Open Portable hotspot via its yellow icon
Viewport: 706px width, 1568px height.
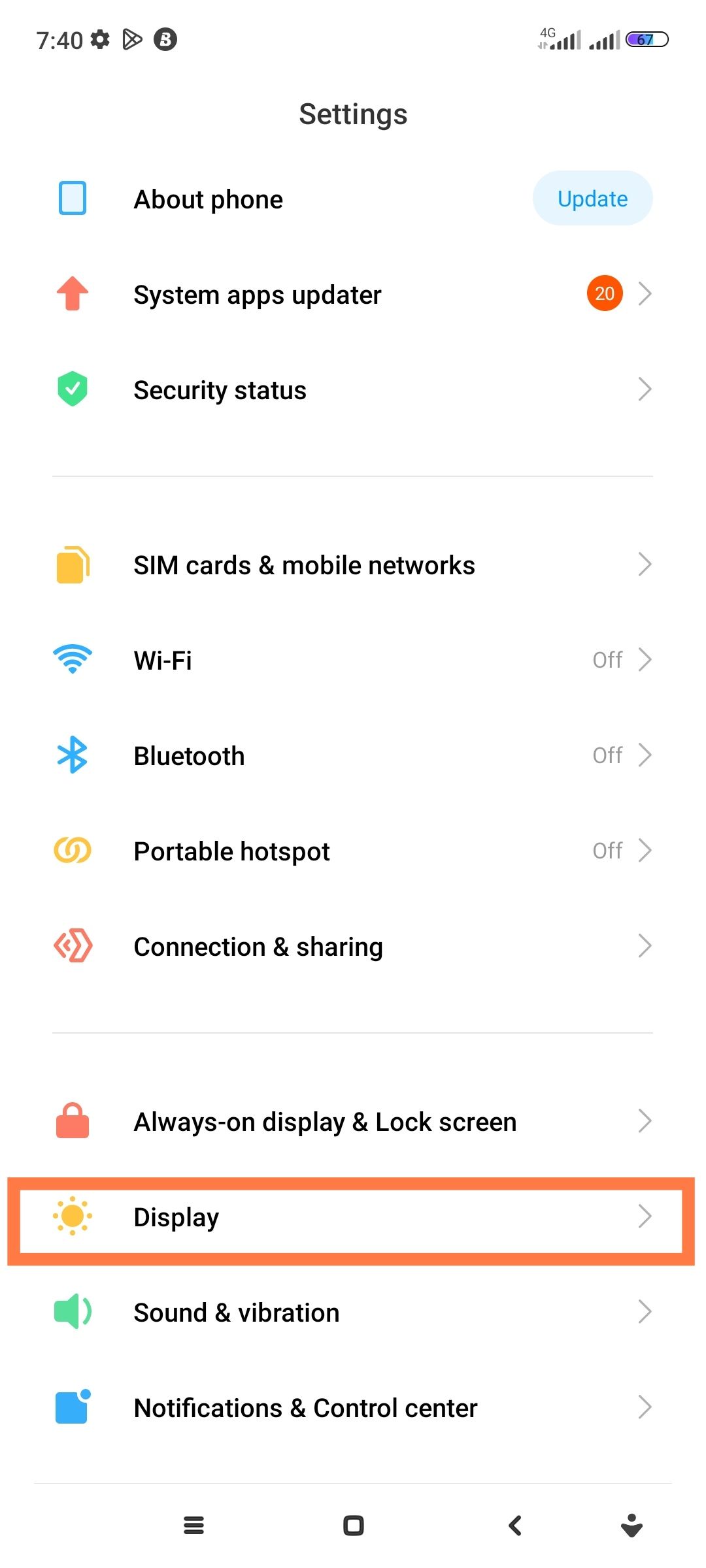coord(73,850)
